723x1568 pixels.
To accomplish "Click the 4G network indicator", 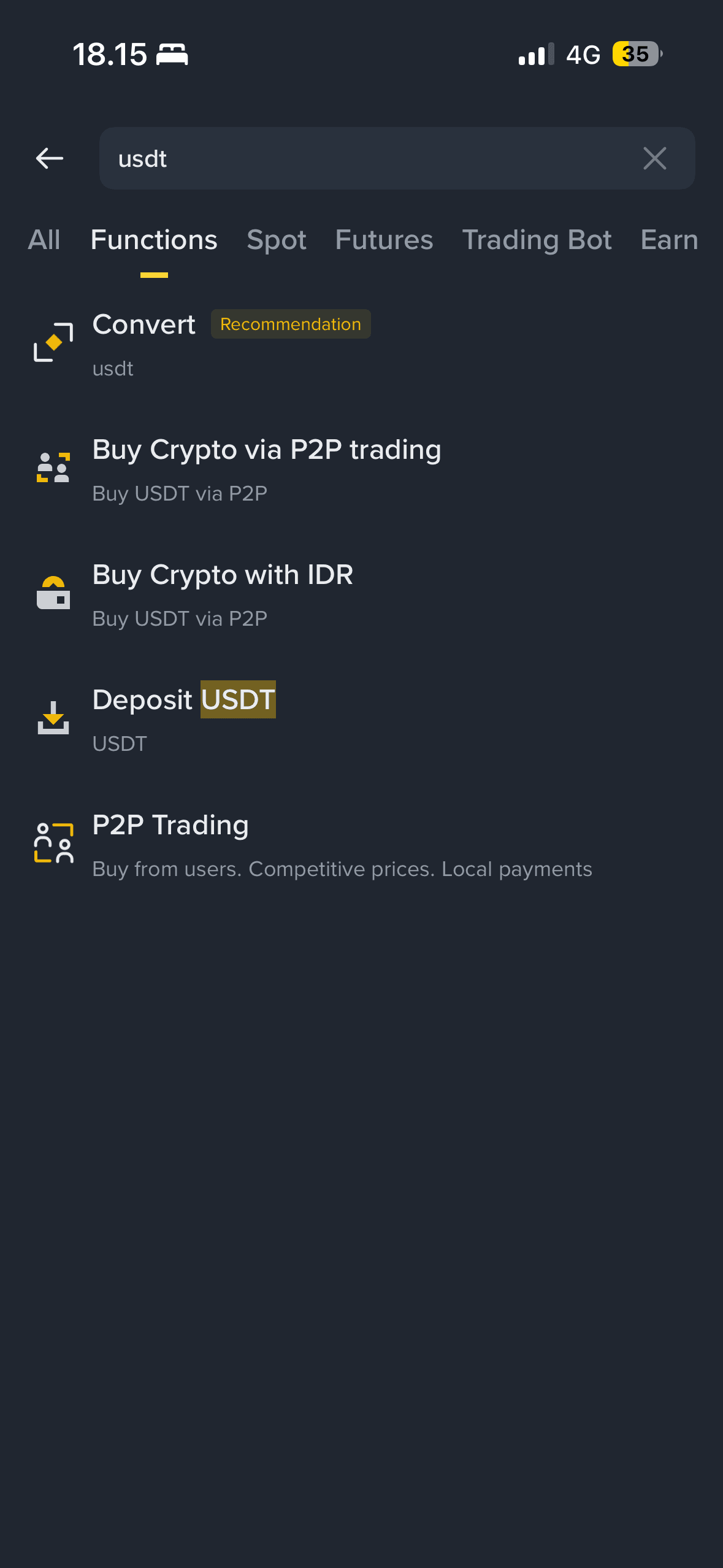I will point(583,55).
